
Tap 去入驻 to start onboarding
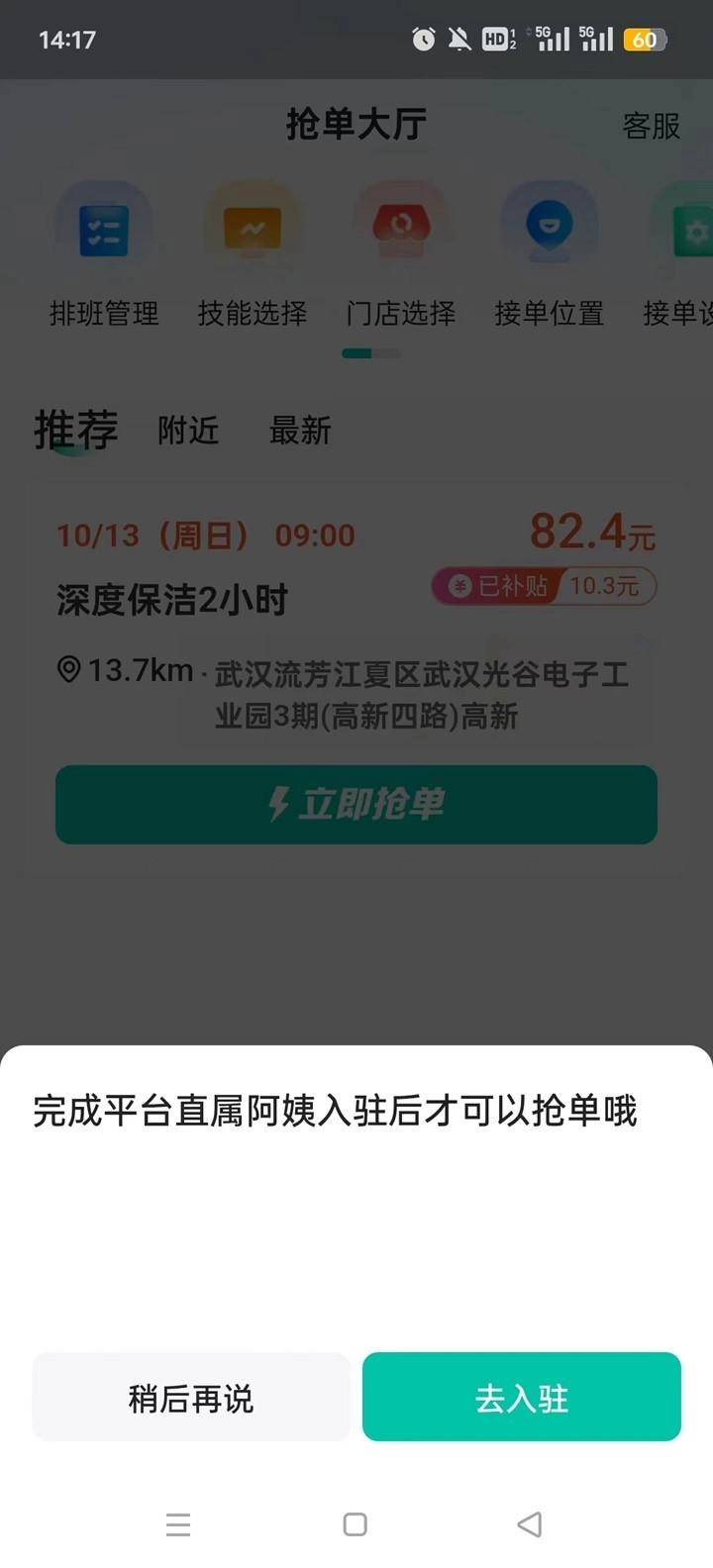(x=521, y=1397)
